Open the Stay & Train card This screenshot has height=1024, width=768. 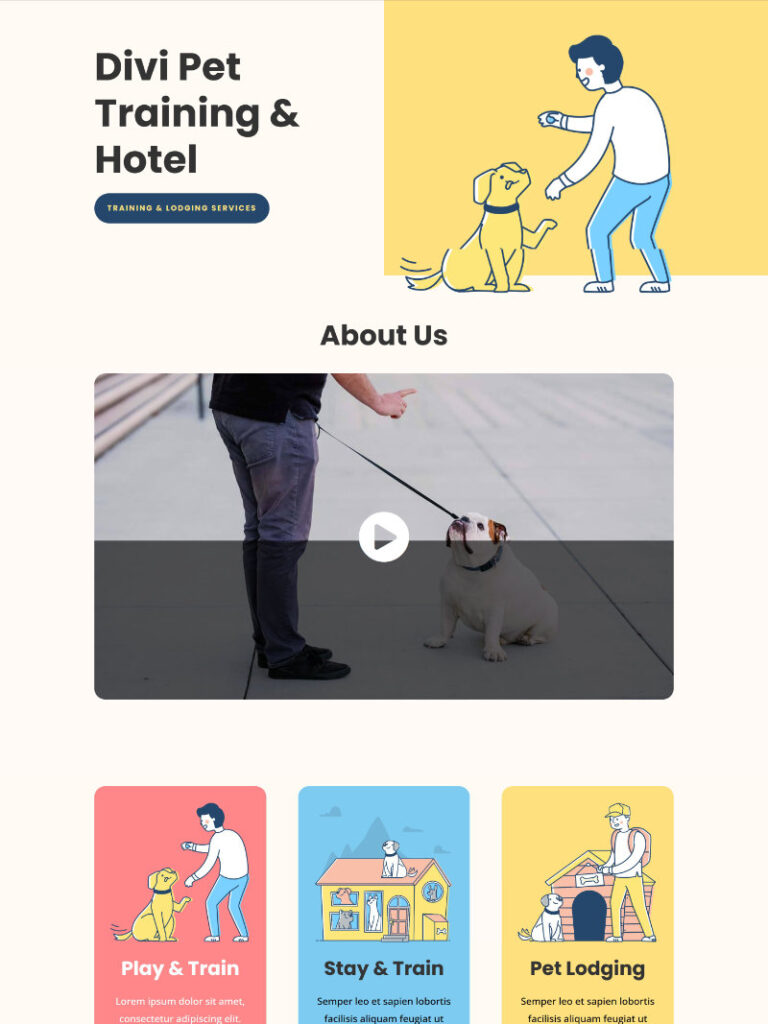point(383,967)
